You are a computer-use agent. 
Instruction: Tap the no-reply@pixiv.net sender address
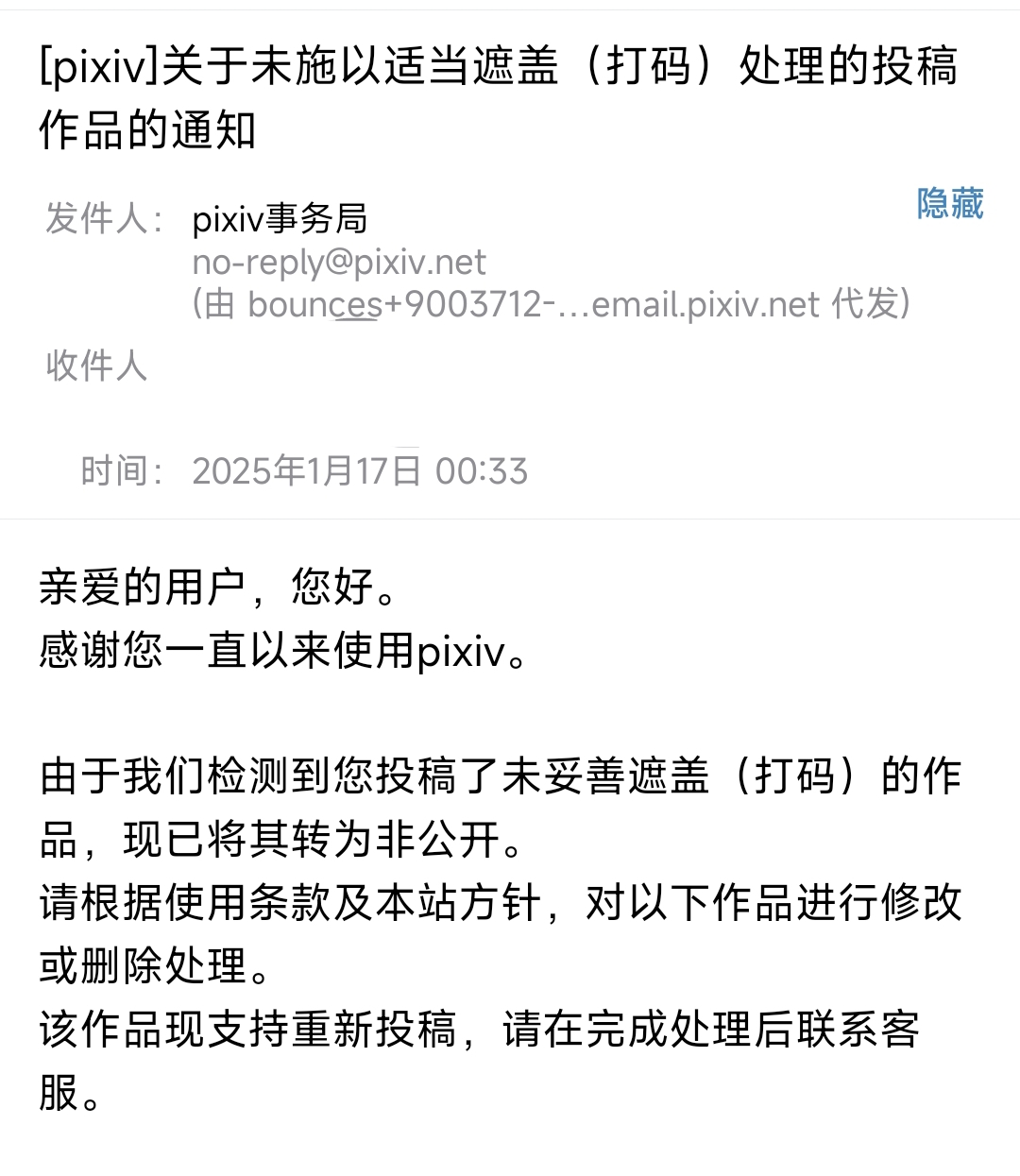pos(339,262)
